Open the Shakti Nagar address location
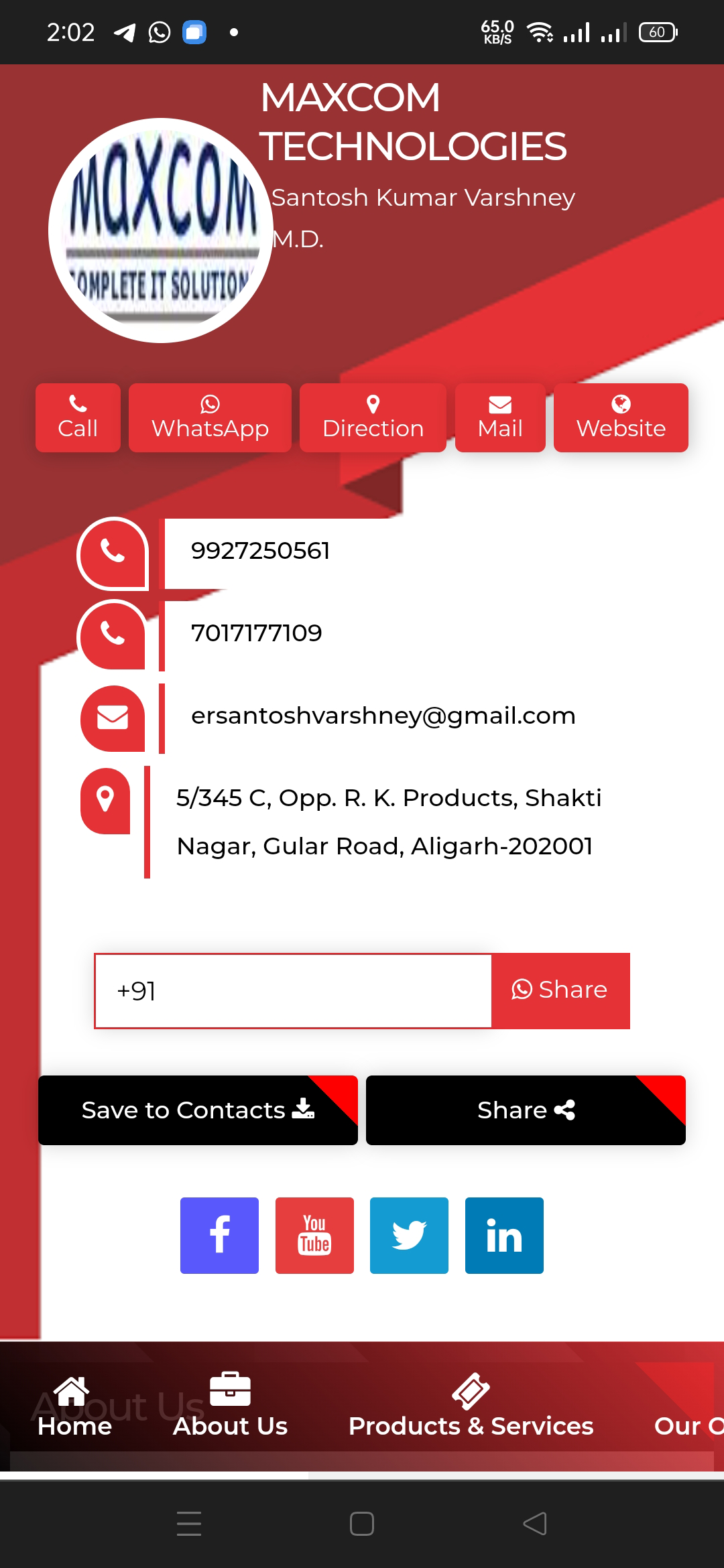724x1568 pixels. click(388, 822)
